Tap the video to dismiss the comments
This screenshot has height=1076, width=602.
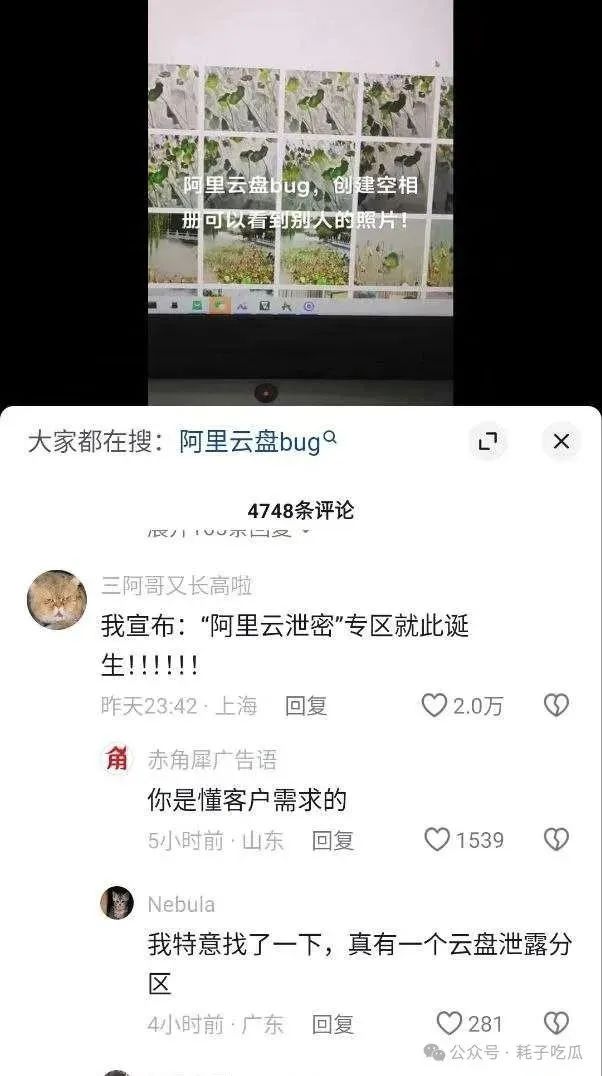point(300,200)
